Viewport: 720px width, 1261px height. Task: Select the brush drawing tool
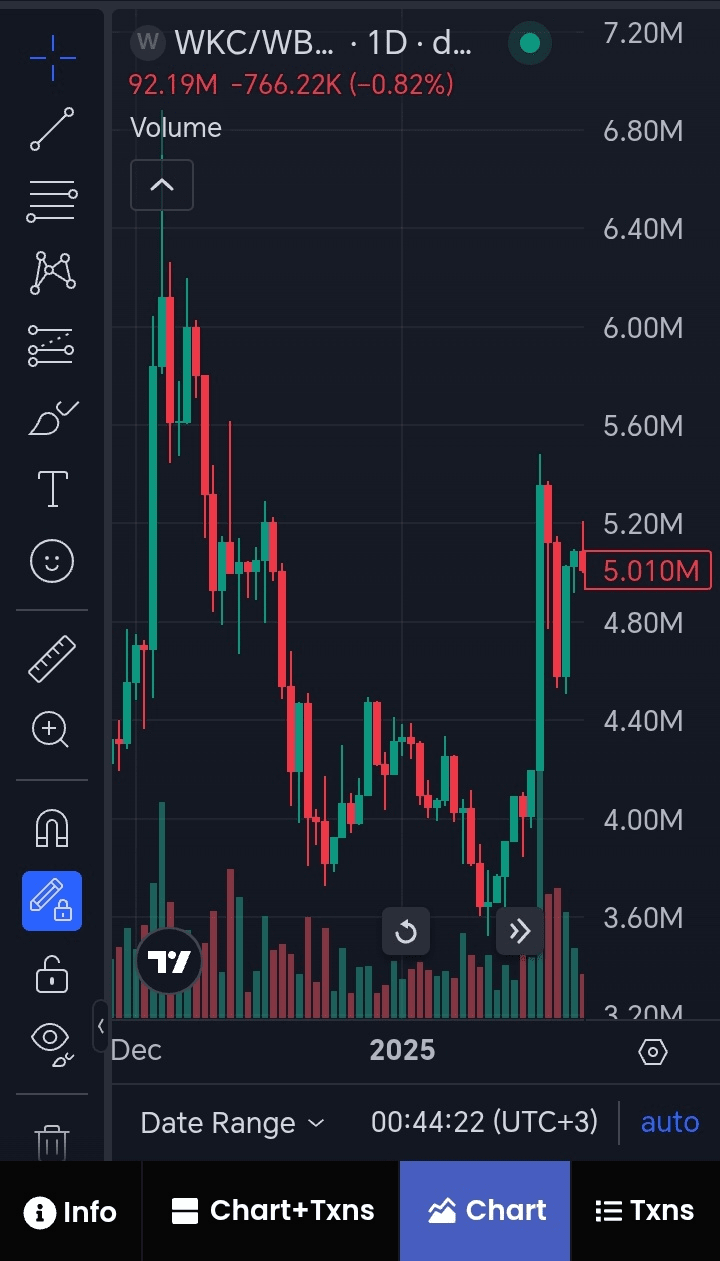(52, 417)
